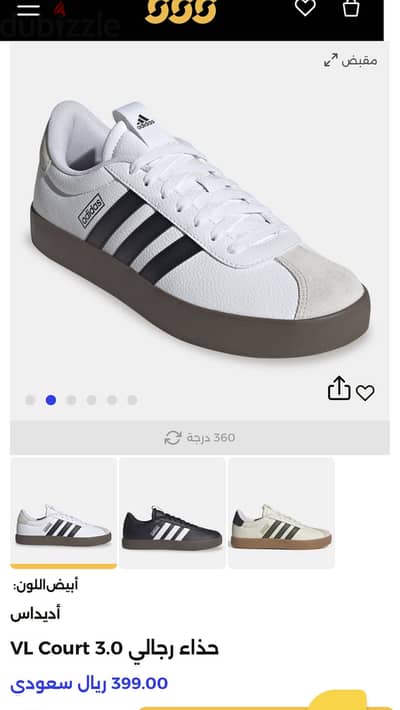Select the white color variant
The height and width of the screenshot is (710, 400).
pos(63,513)
